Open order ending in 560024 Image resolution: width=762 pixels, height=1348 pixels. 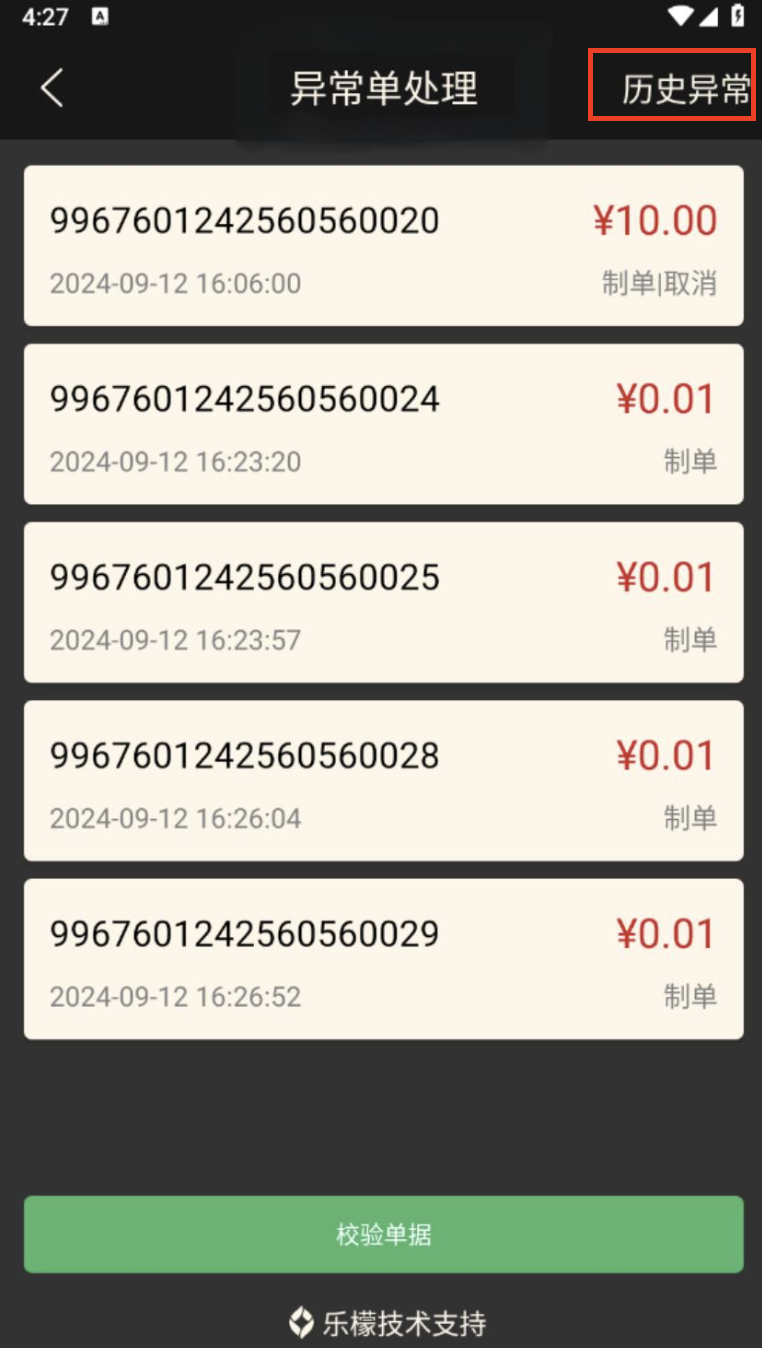383,424
